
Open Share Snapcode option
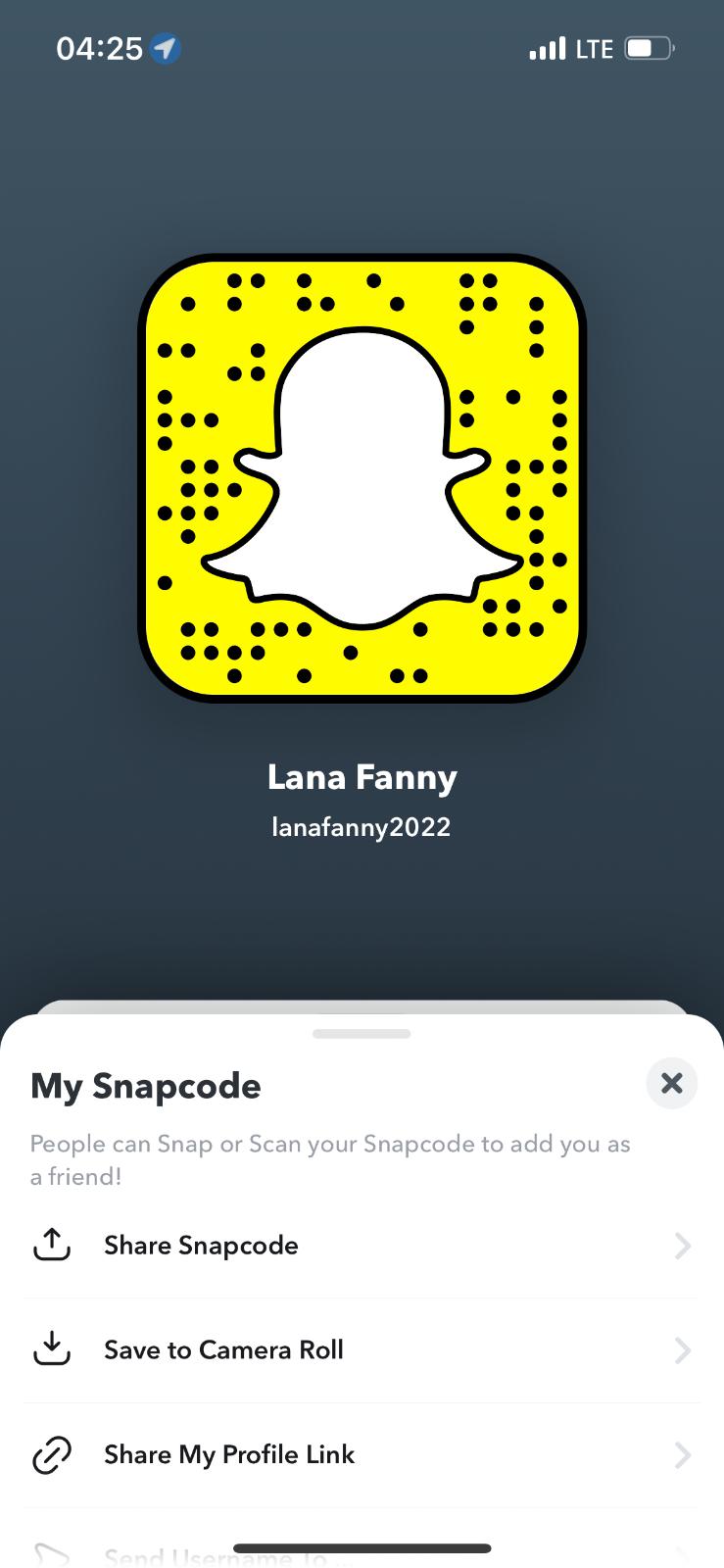click(x=361, y=1246)
